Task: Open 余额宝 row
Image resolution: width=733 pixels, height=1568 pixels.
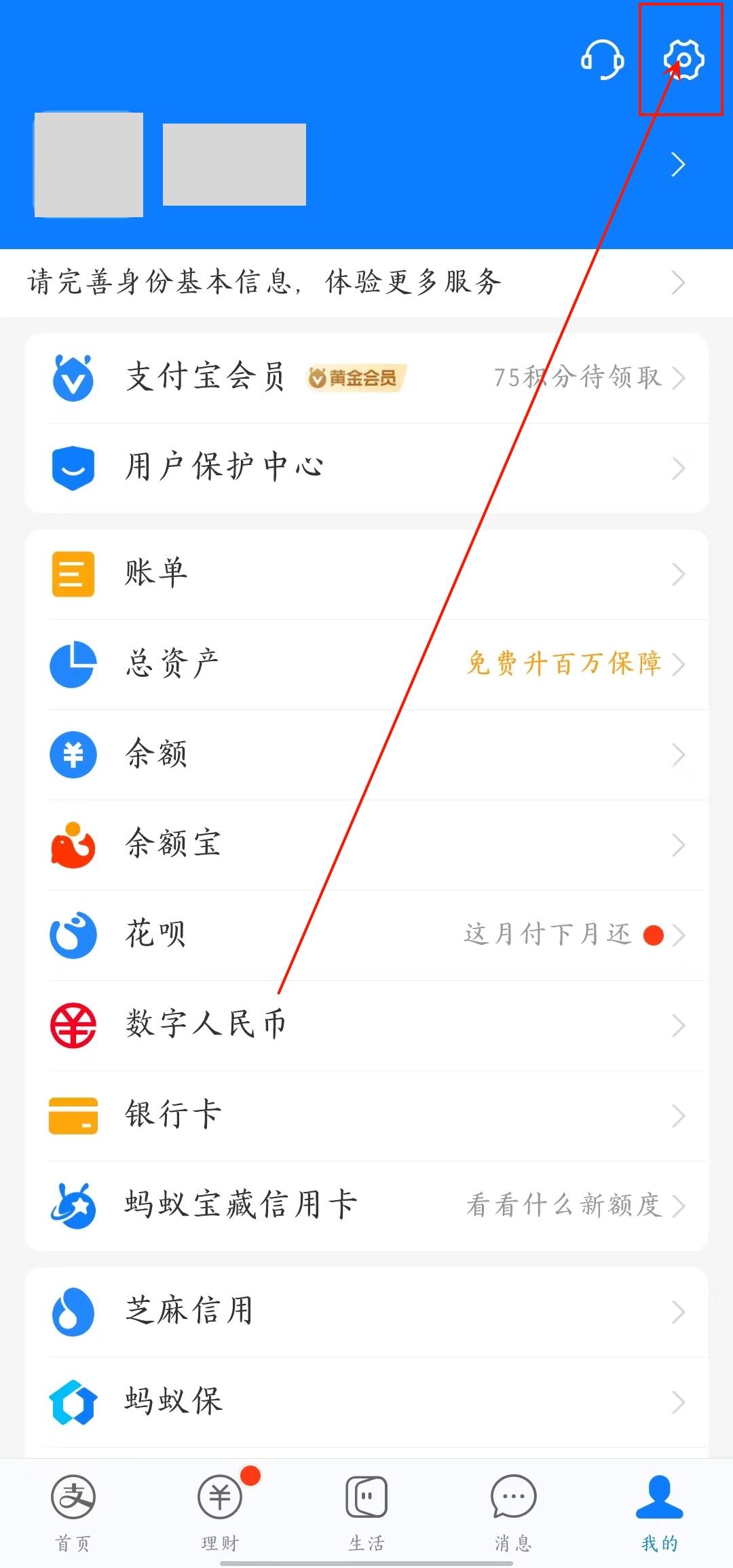Action: pyautogui.click(x=366, y=844)
